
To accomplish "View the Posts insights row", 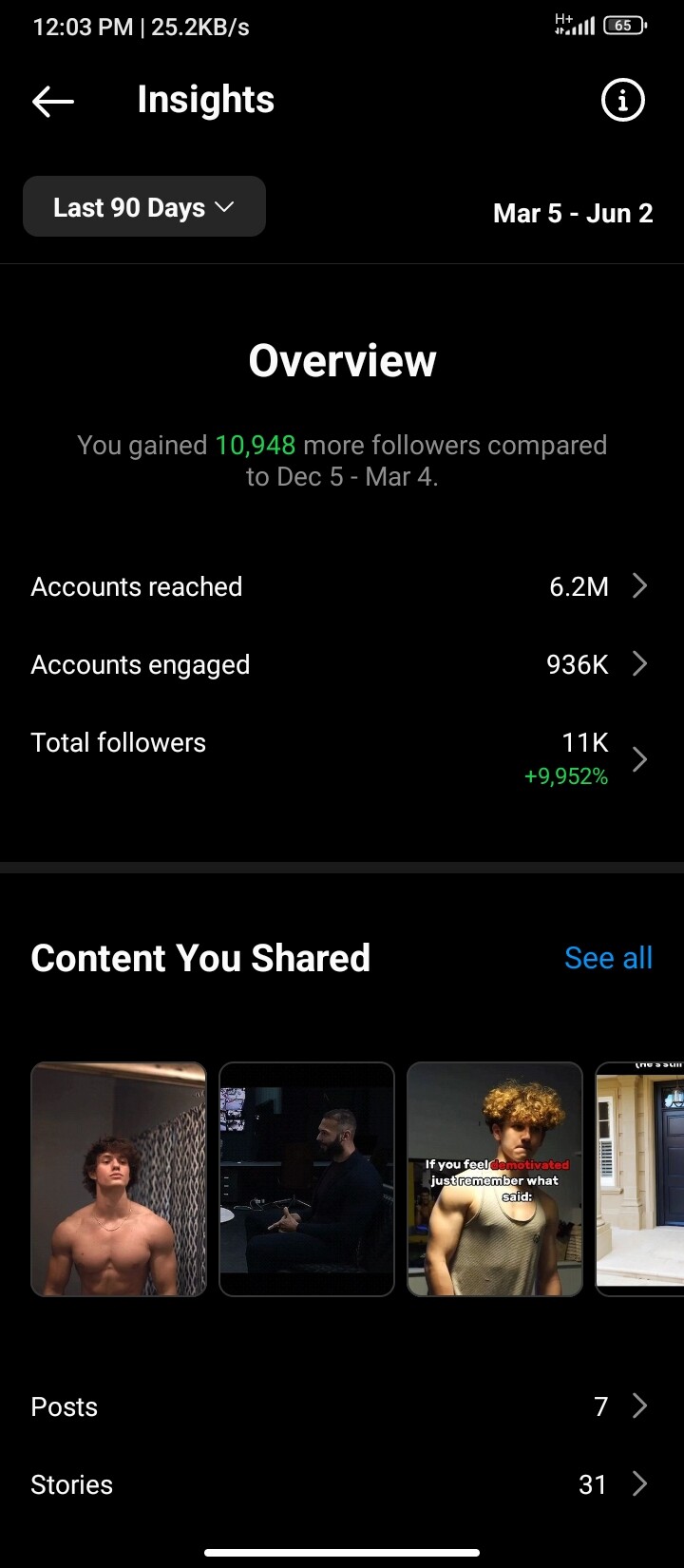I will [342, 1406].
